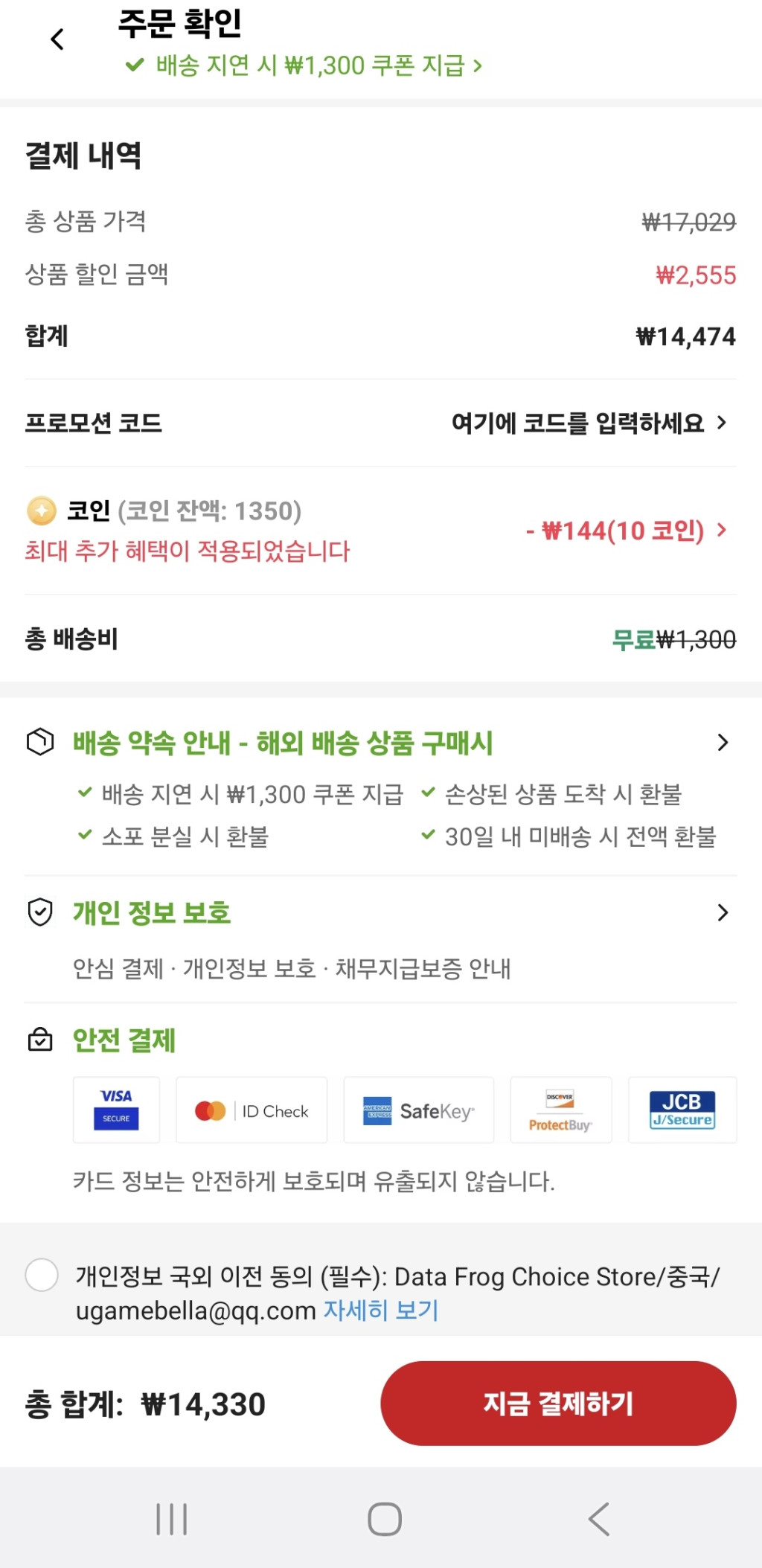This screenshot has height=1568, width=762.
Task: Open recent apps from the navigation bar
Action: (172, 1519)
